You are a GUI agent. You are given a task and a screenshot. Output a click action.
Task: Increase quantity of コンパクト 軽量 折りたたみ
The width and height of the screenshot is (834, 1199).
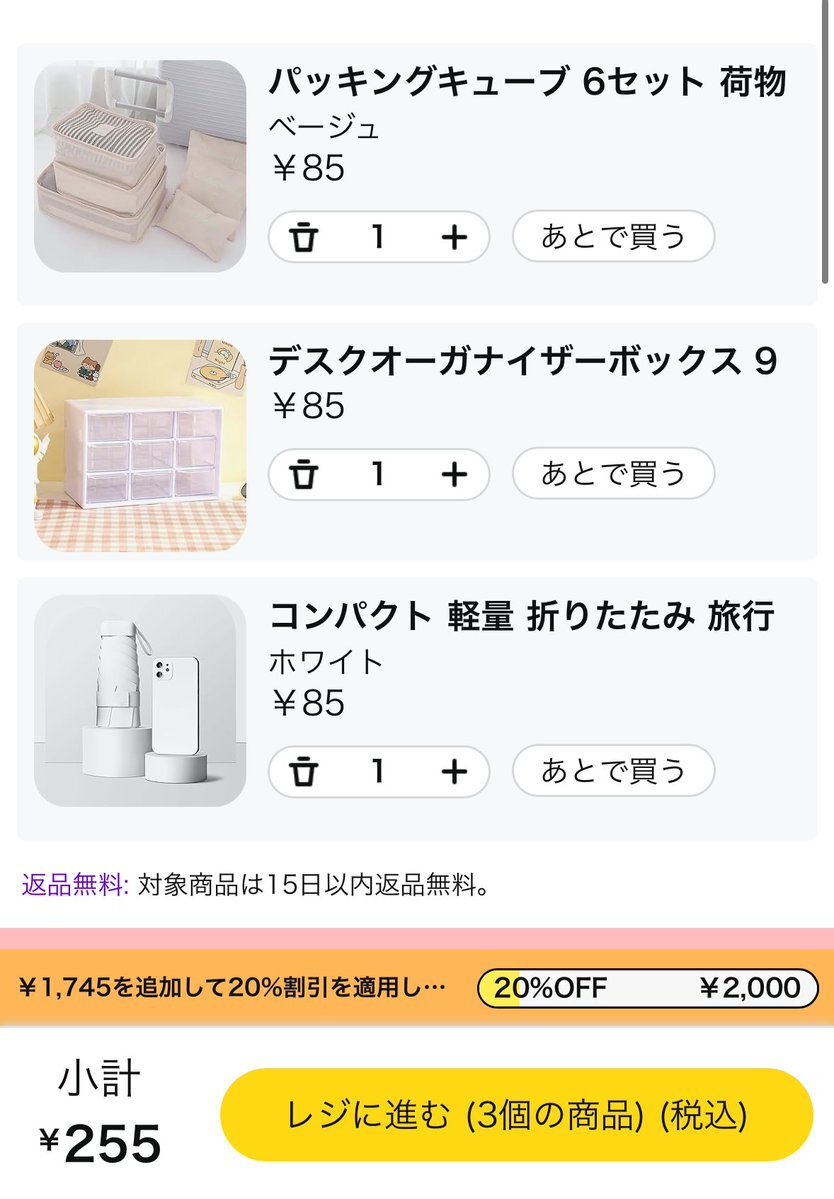click(x=454, y=772)
